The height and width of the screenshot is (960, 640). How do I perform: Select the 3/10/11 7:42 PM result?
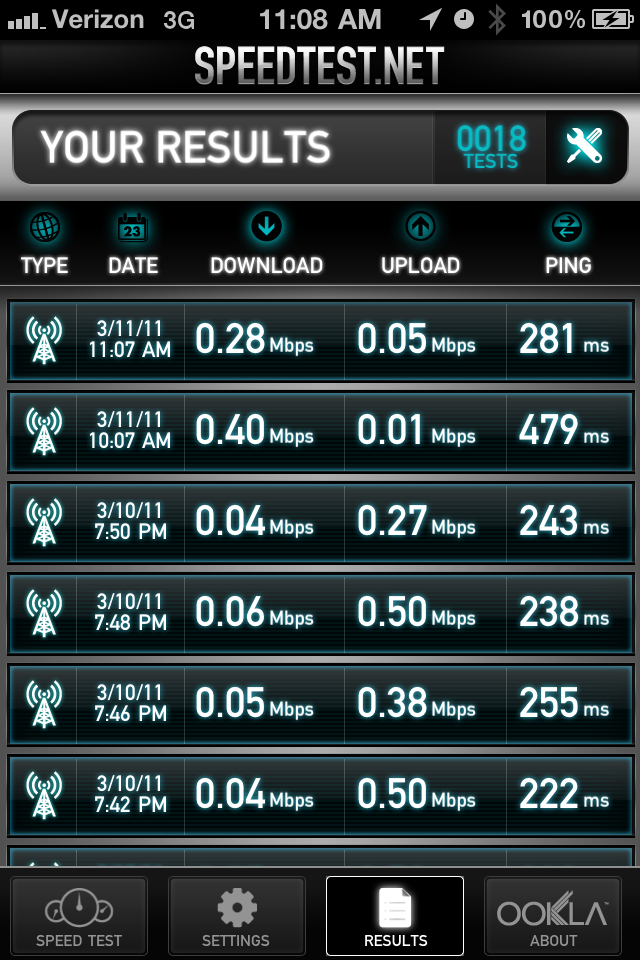(320, 794)
